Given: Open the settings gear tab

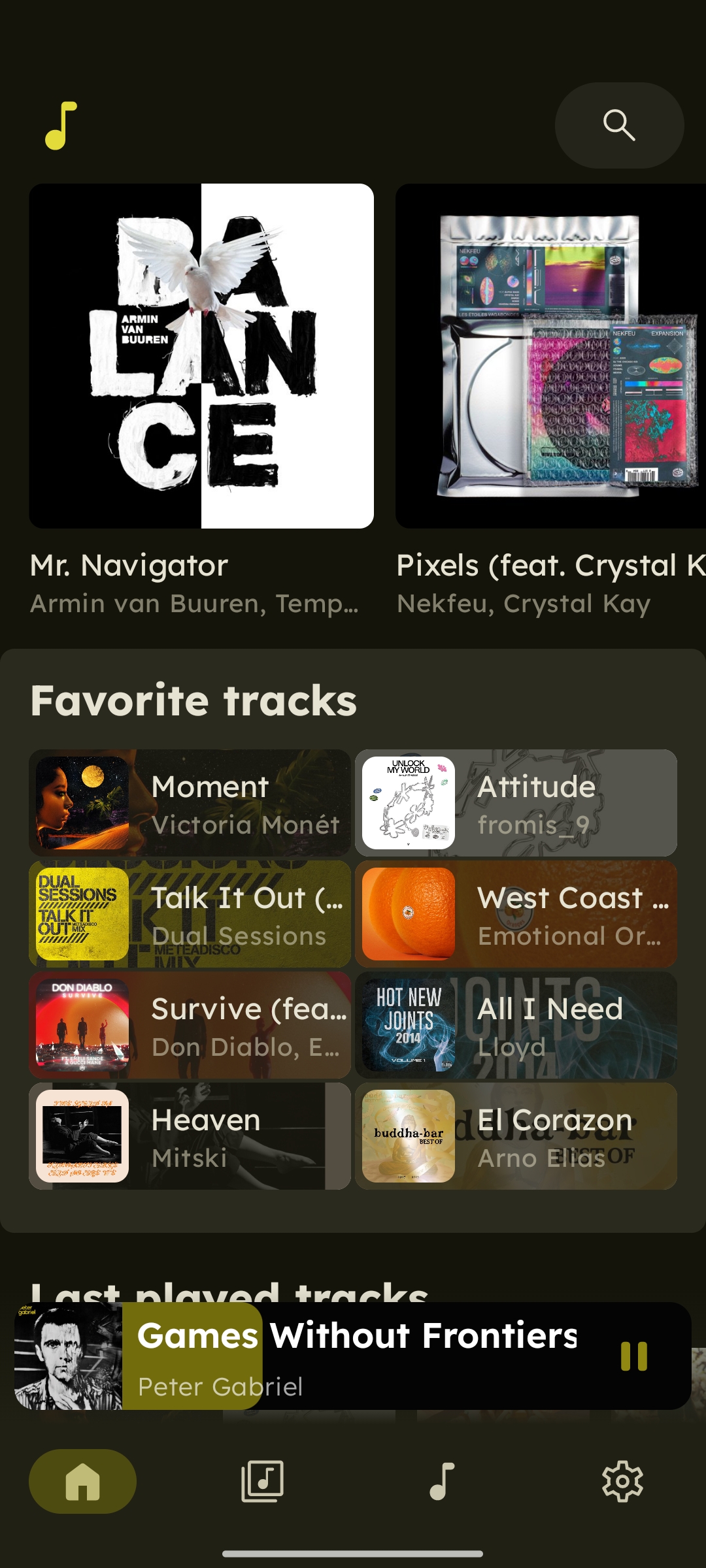Looking at the screenshot, I should [x=622, y=1481].
